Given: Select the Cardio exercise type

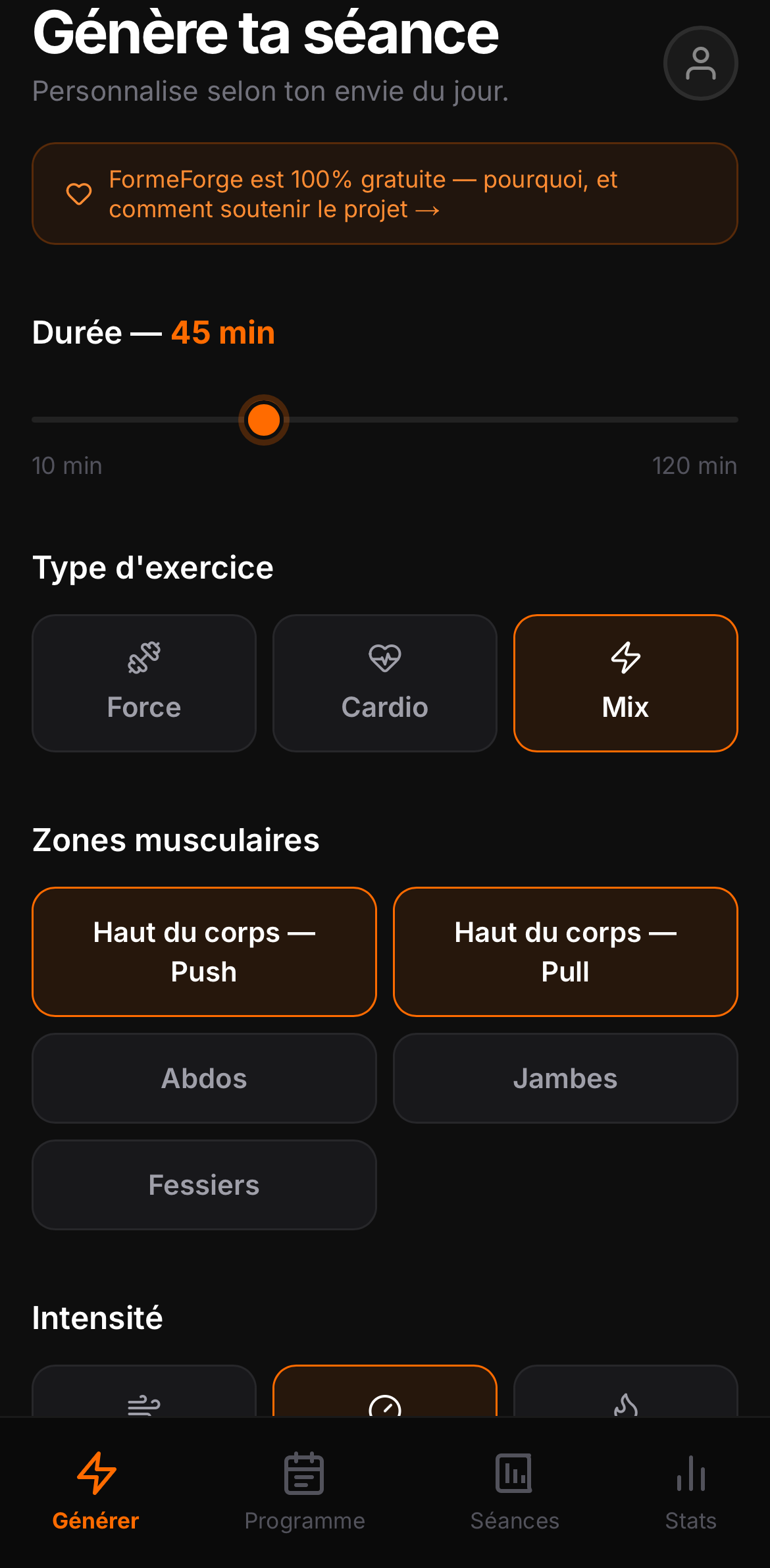Looking at the screenshot, I should pos(385,683).
